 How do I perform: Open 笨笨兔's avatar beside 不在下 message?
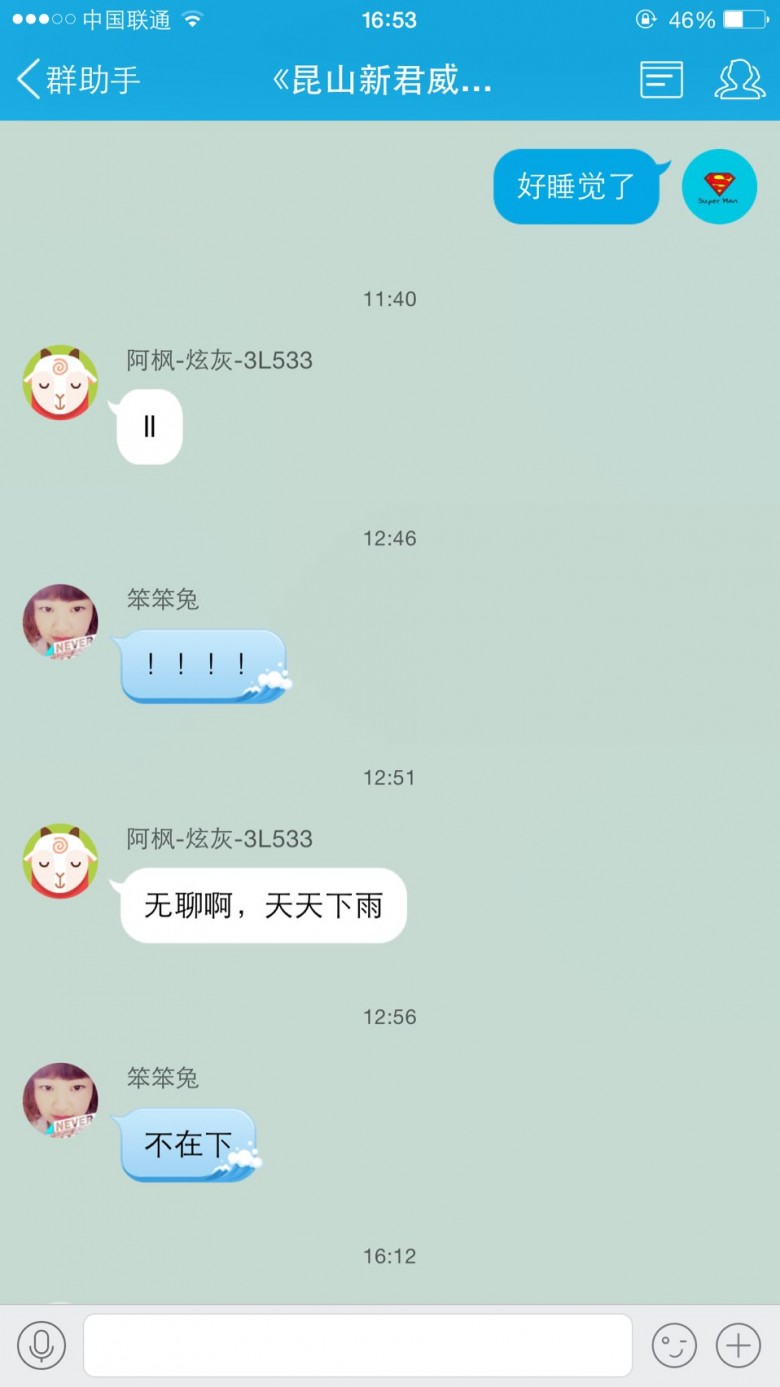pyautogui.click(x=60, y=1100)
